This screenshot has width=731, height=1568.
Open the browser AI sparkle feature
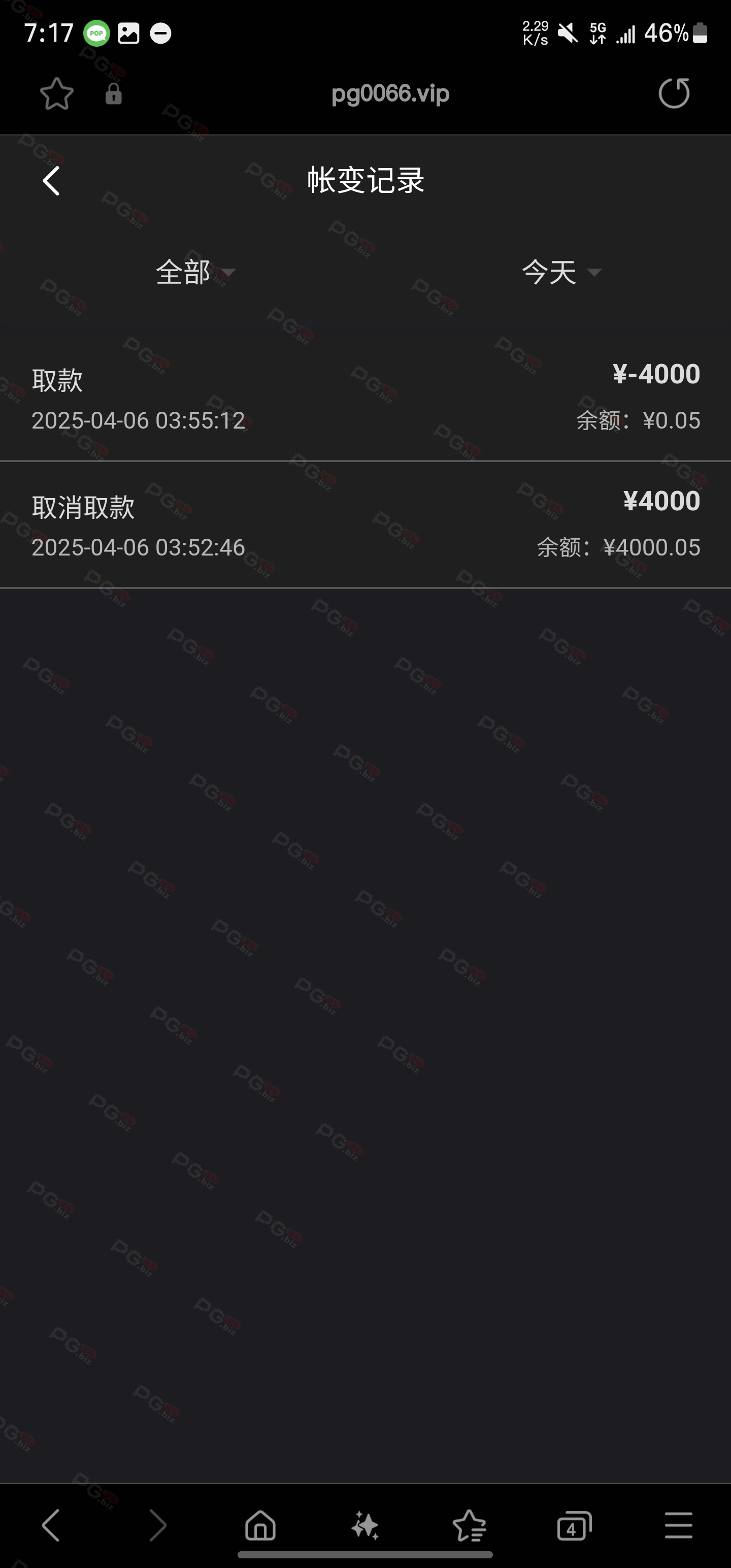[x=365, y=1525]
